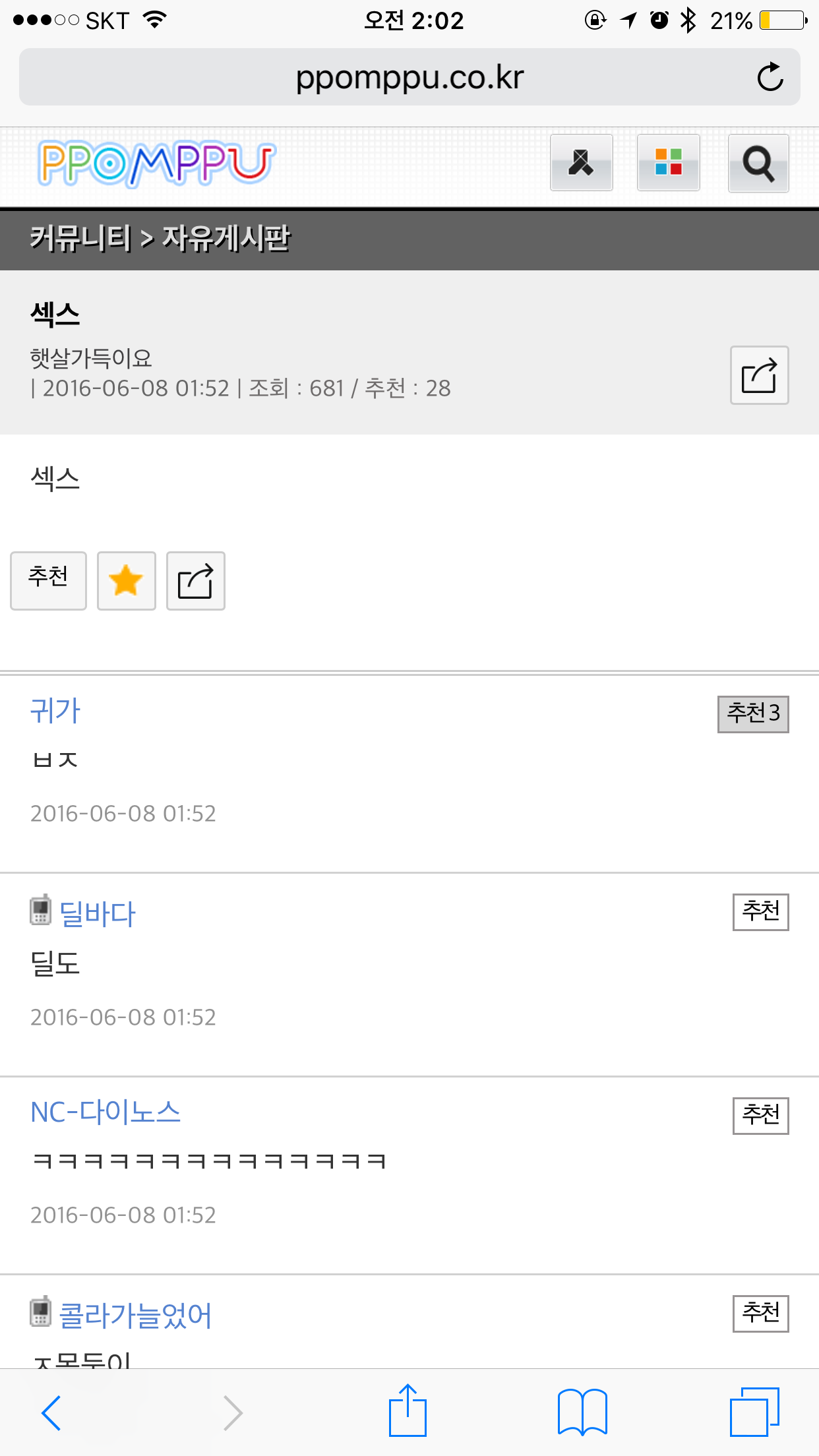Recommend 딜바다's comment
This screenshot has width=819, height=1456.
(x=760, y=912)
